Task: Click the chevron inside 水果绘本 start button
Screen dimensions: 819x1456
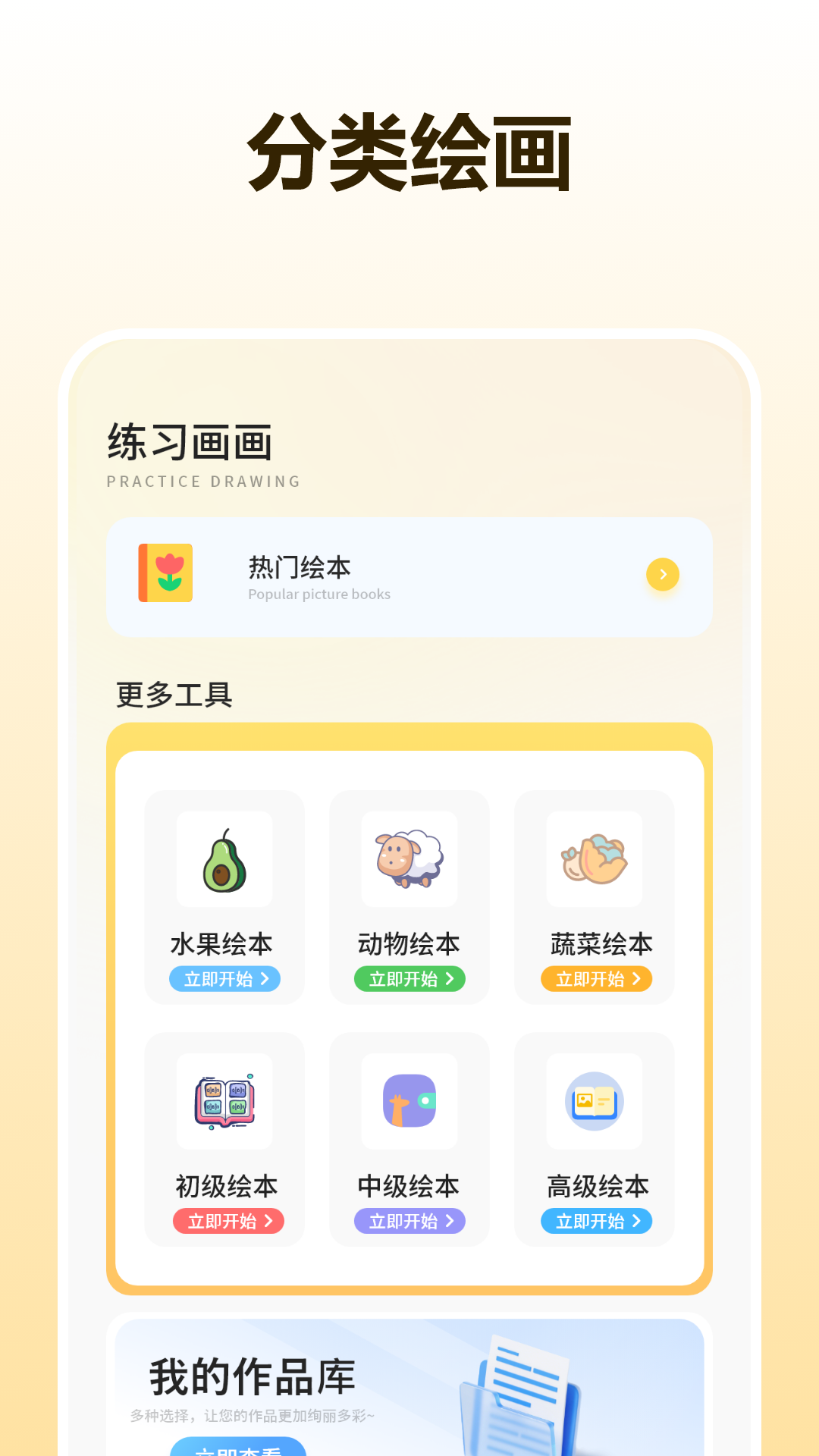Action: click(265, 979)
